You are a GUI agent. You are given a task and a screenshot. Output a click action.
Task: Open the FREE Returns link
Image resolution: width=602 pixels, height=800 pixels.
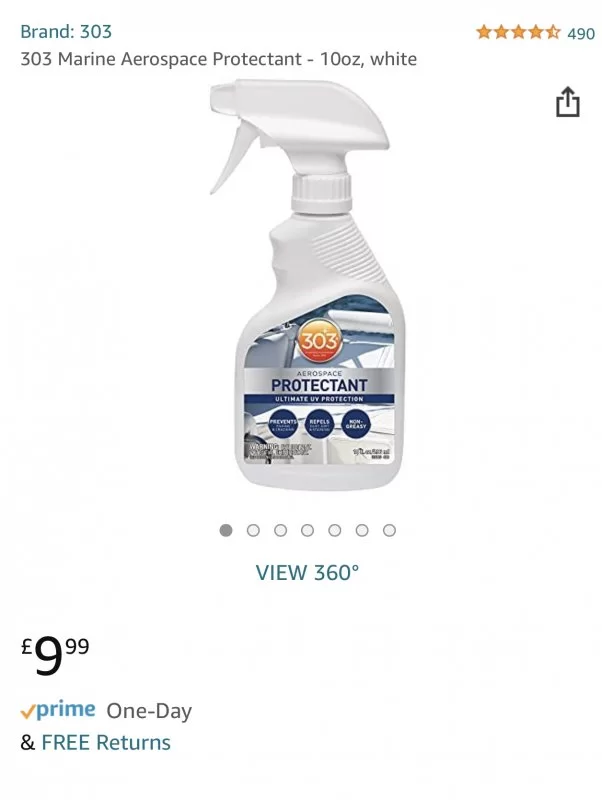(106, 743)
